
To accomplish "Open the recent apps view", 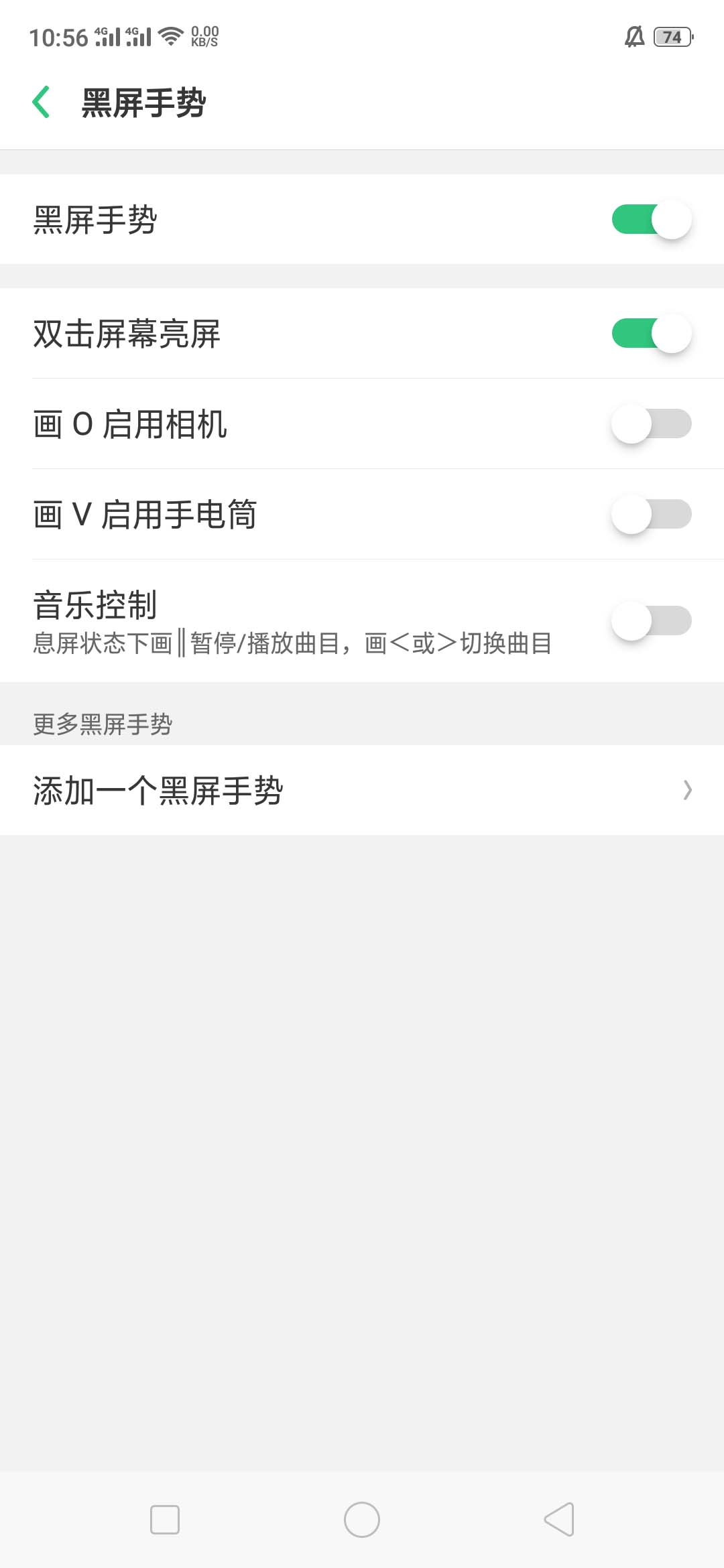I will point(165,1520).
